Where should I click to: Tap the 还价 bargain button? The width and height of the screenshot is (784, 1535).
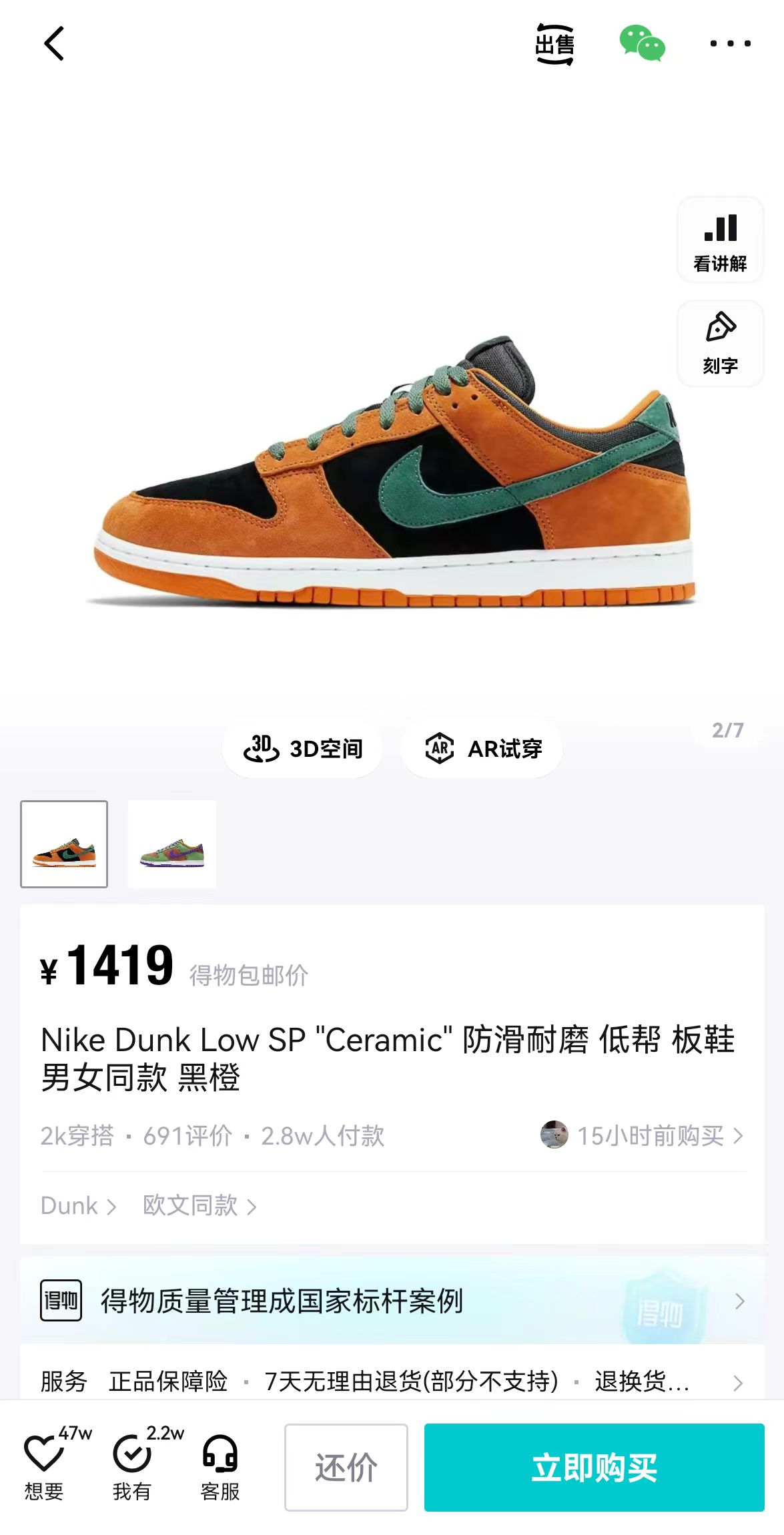tap(346, 1468)
